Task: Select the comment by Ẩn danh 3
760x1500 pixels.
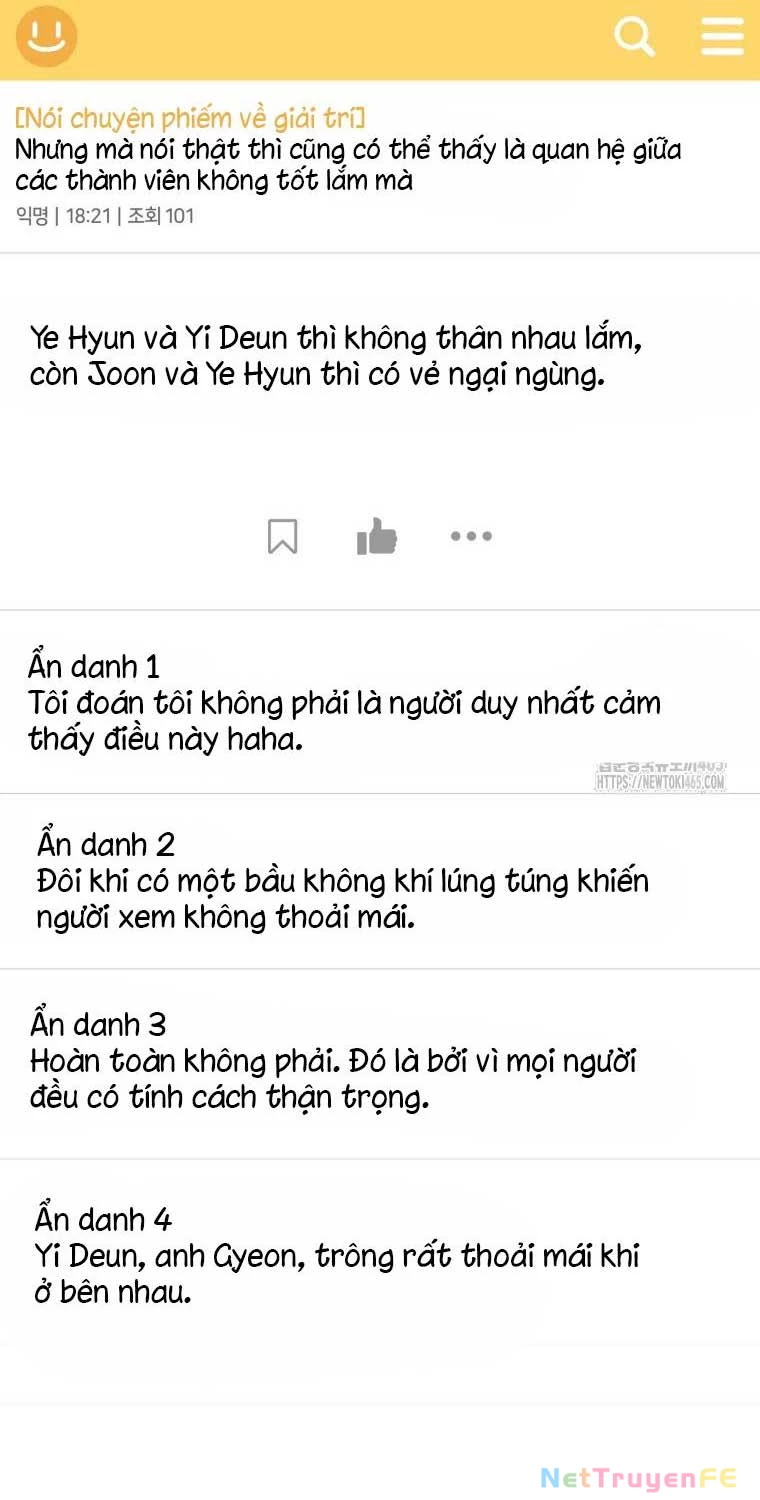Action: [93, 1024]
